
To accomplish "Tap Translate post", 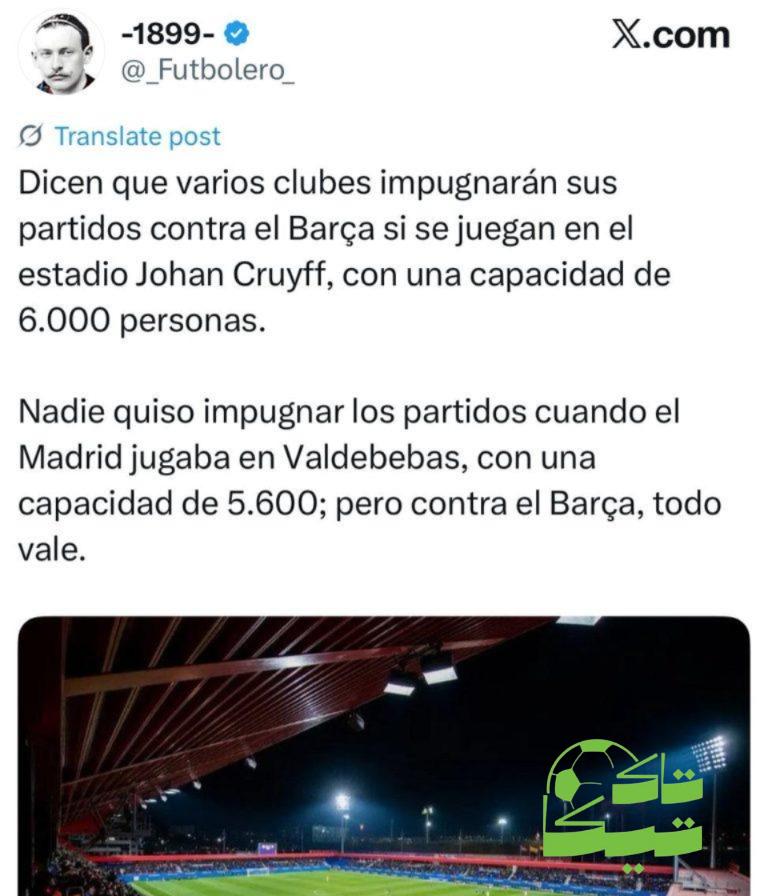I will [136, 136].
